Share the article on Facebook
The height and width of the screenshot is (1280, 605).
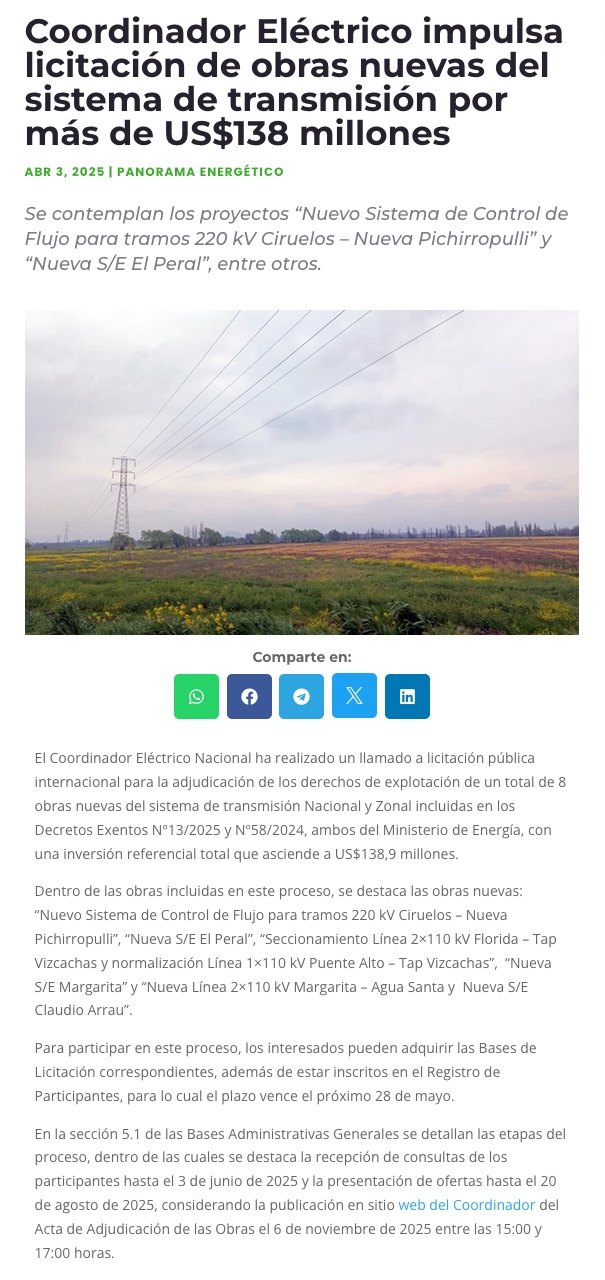pos(249,696)
